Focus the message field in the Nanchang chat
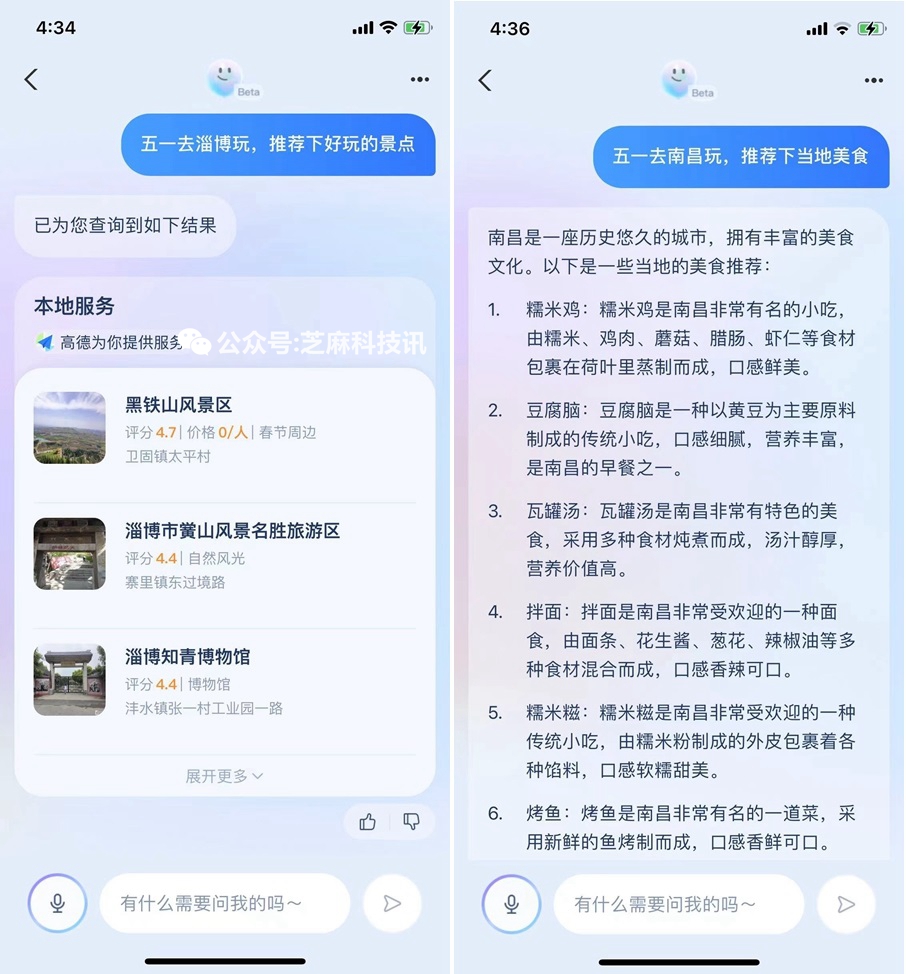 678,904
